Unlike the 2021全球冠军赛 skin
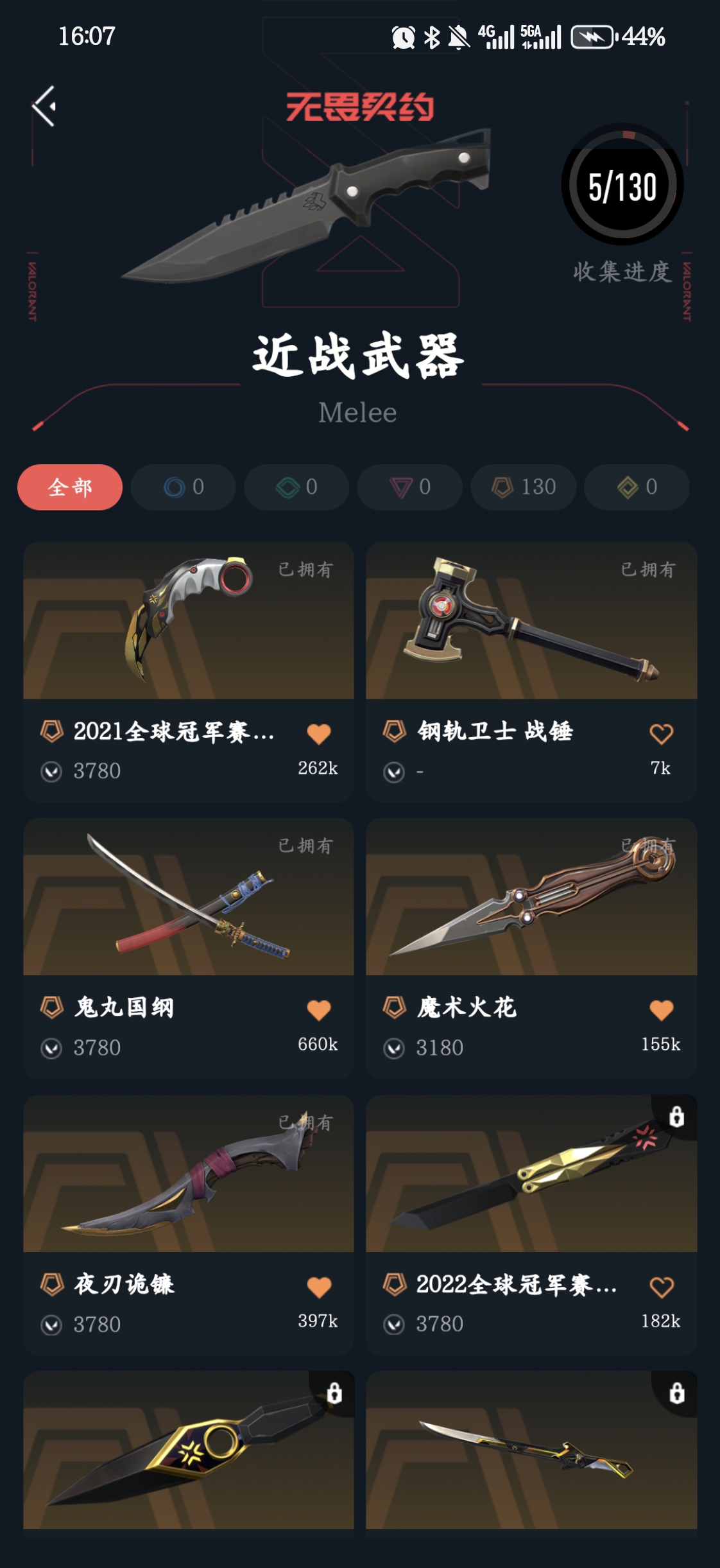 pos(319,734)
